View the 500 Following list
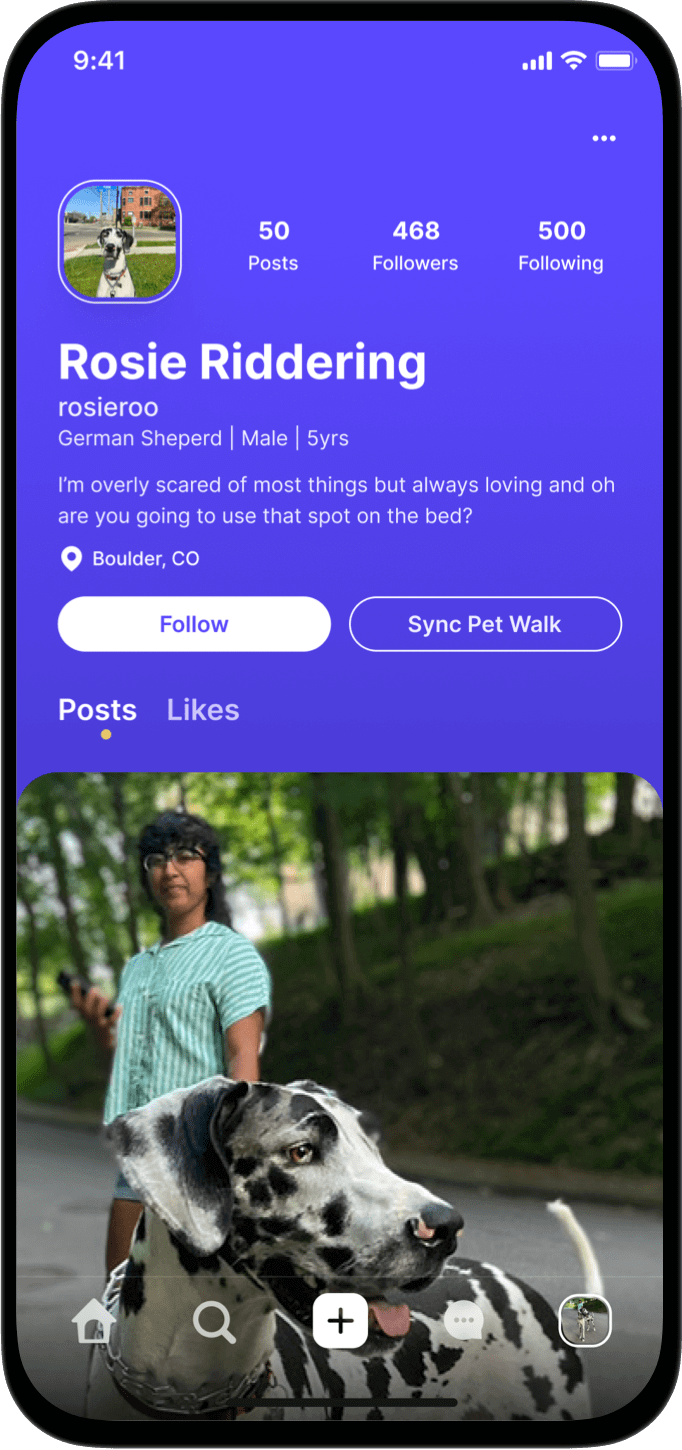This screenshot has width=682, height=1450. pyautogui.click(x=561, y=246)
